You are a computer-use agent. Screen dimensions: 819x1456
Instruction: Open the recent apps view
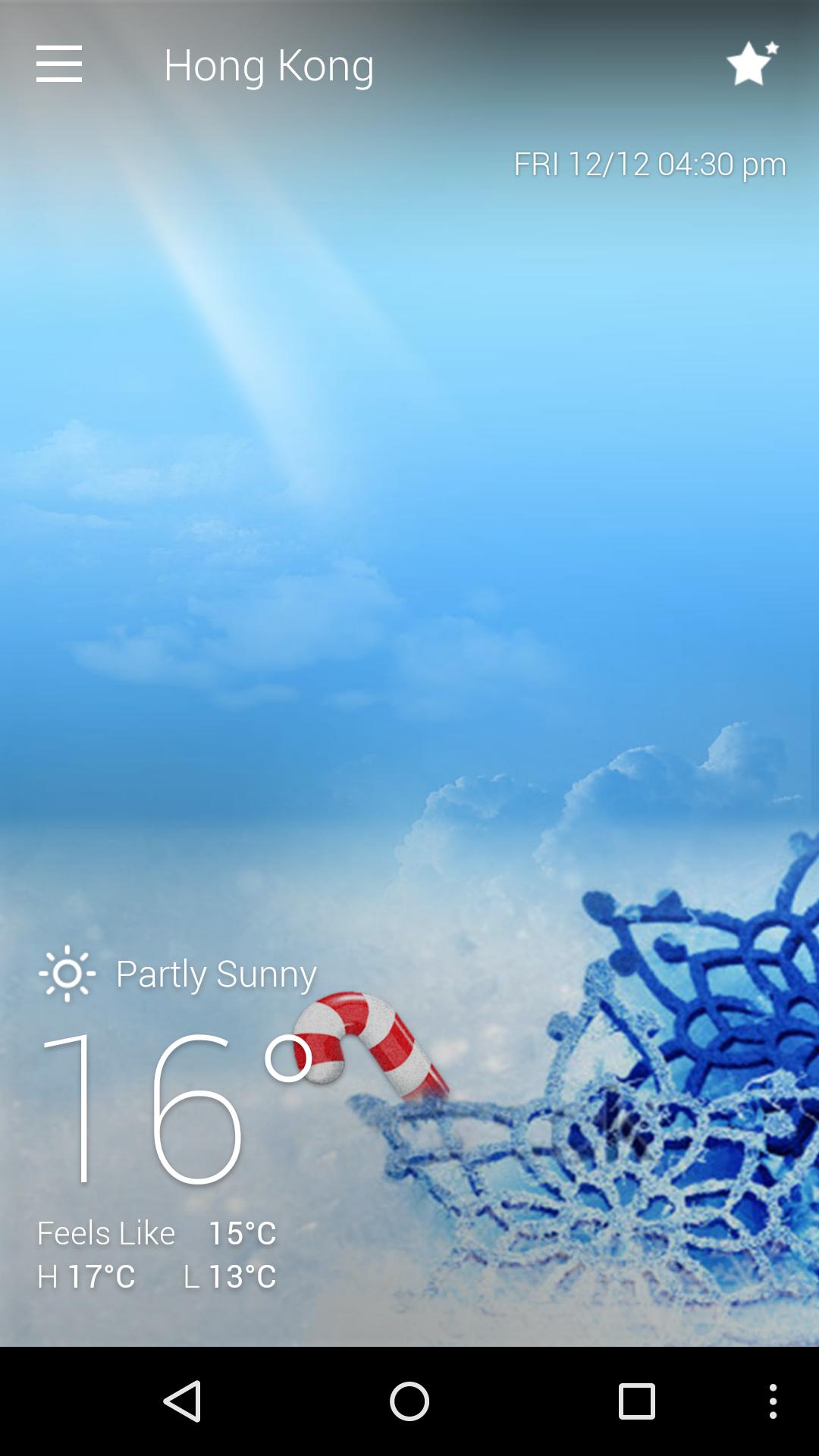click(x=636, y=1401)
